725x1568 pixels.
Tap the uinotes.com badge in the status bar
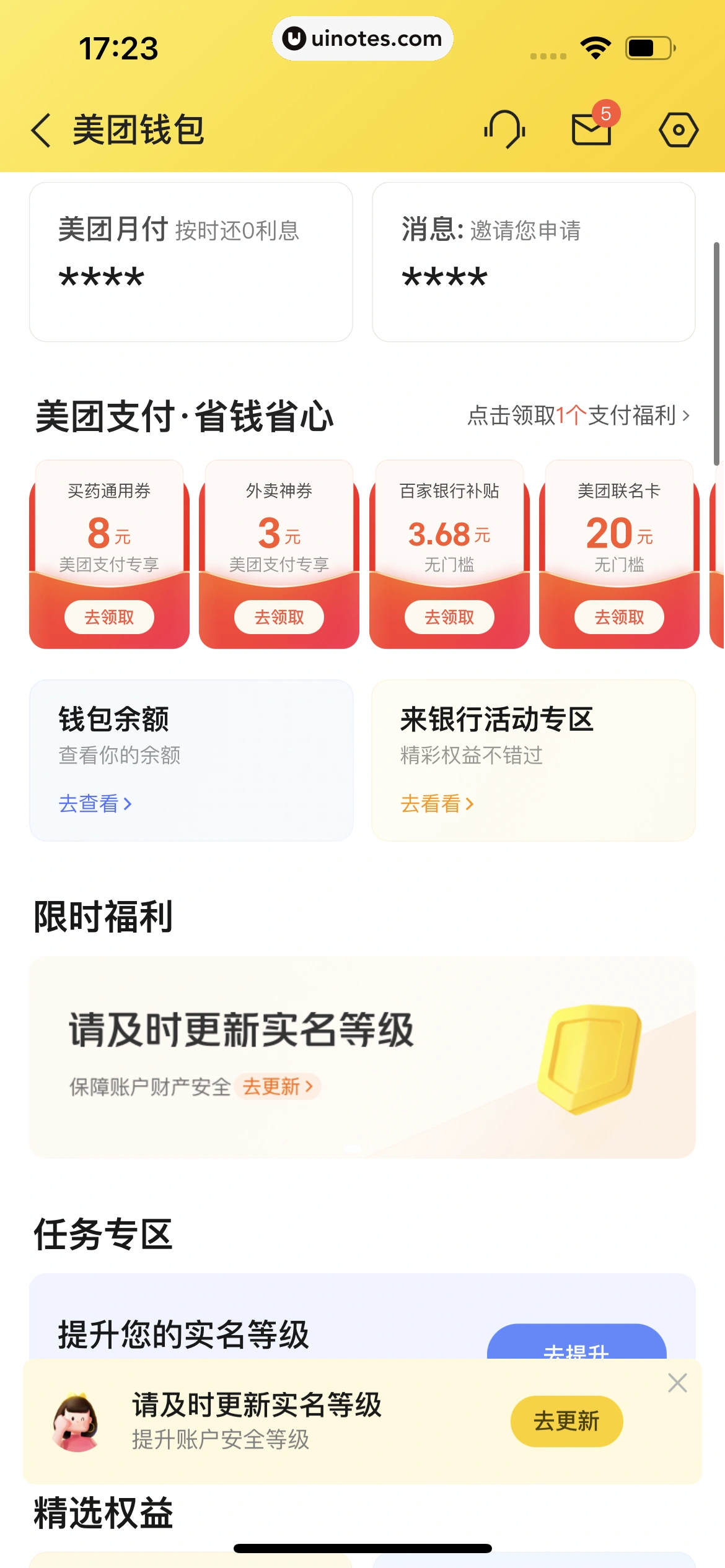[362, 38]
